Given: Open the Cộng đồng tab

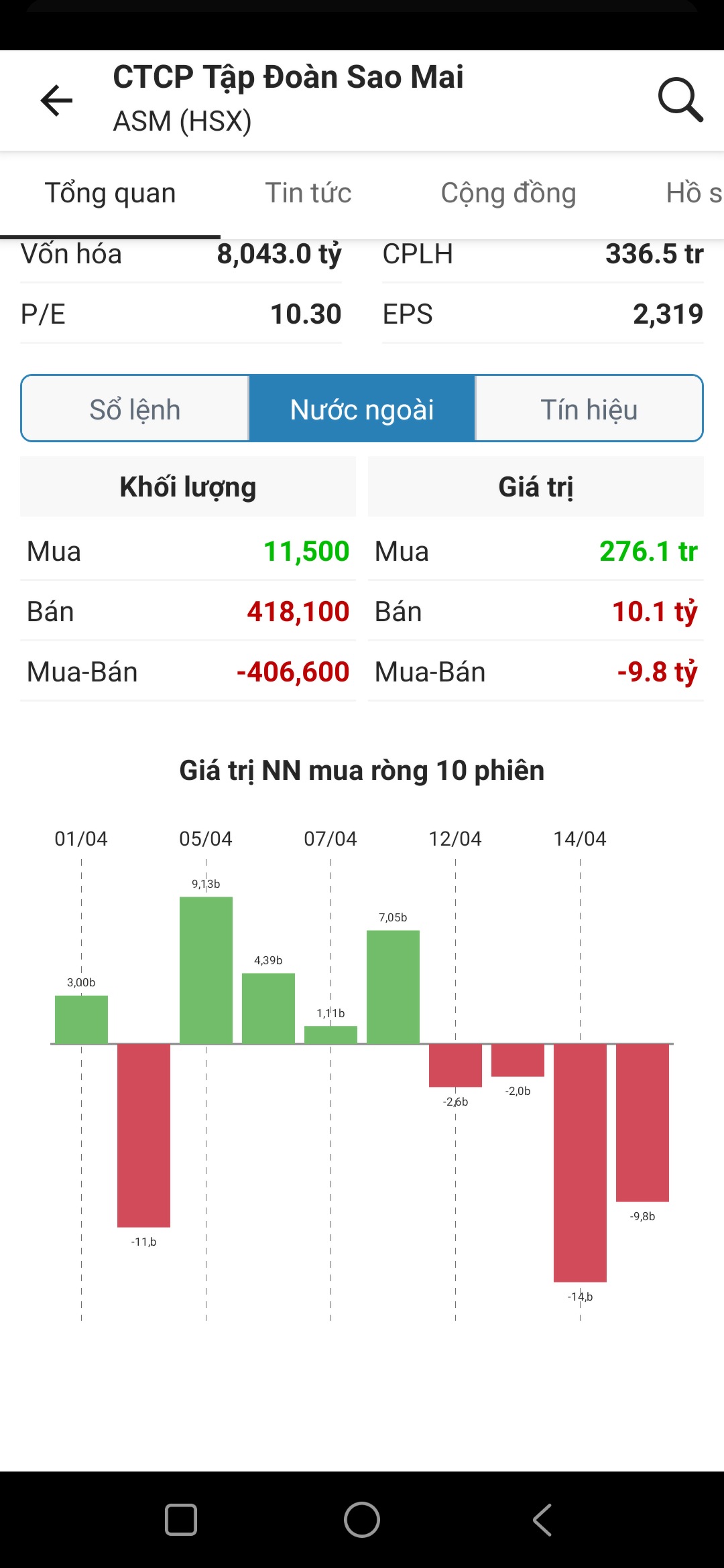Looking at the screenshot, I should tap(508, 193).
